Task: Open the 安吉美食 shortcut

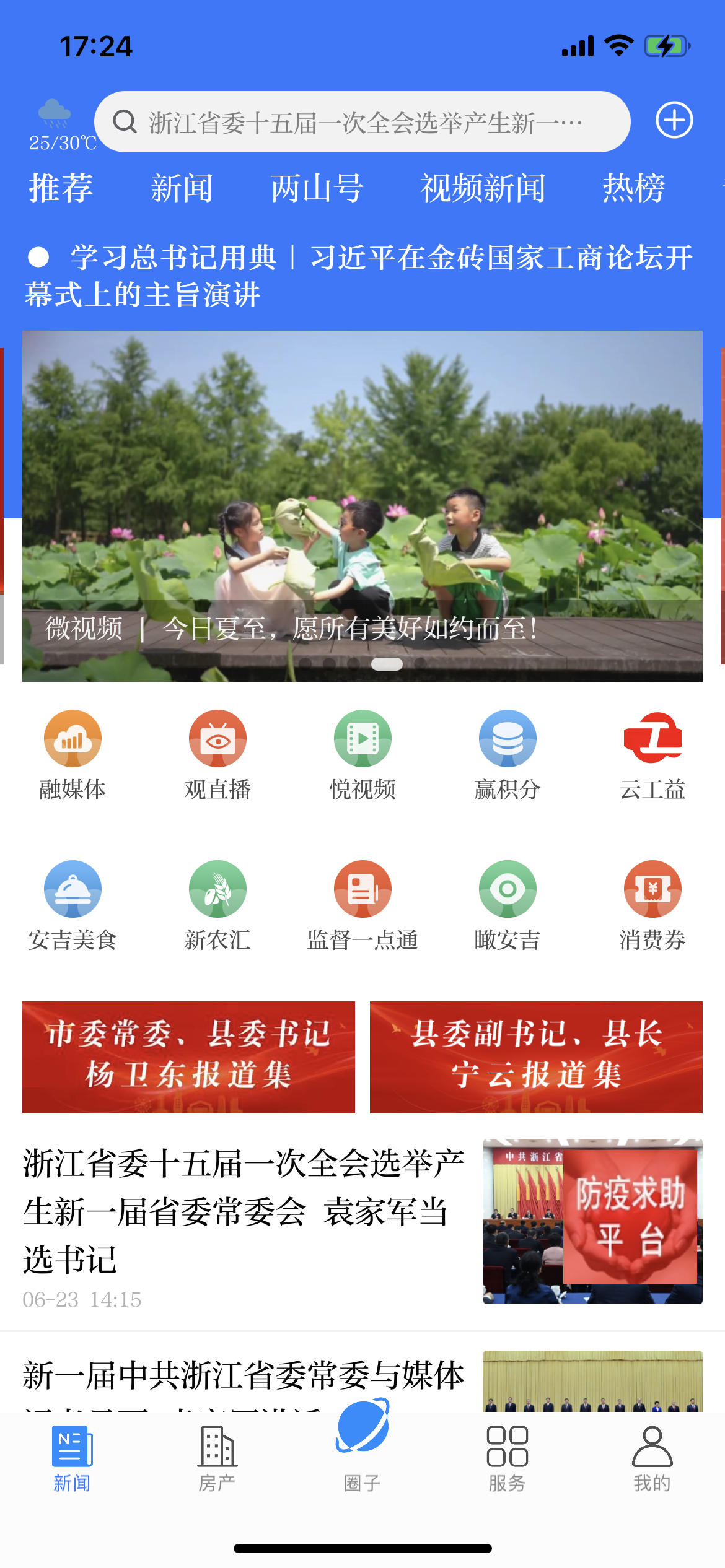Action: click(72, 906)
